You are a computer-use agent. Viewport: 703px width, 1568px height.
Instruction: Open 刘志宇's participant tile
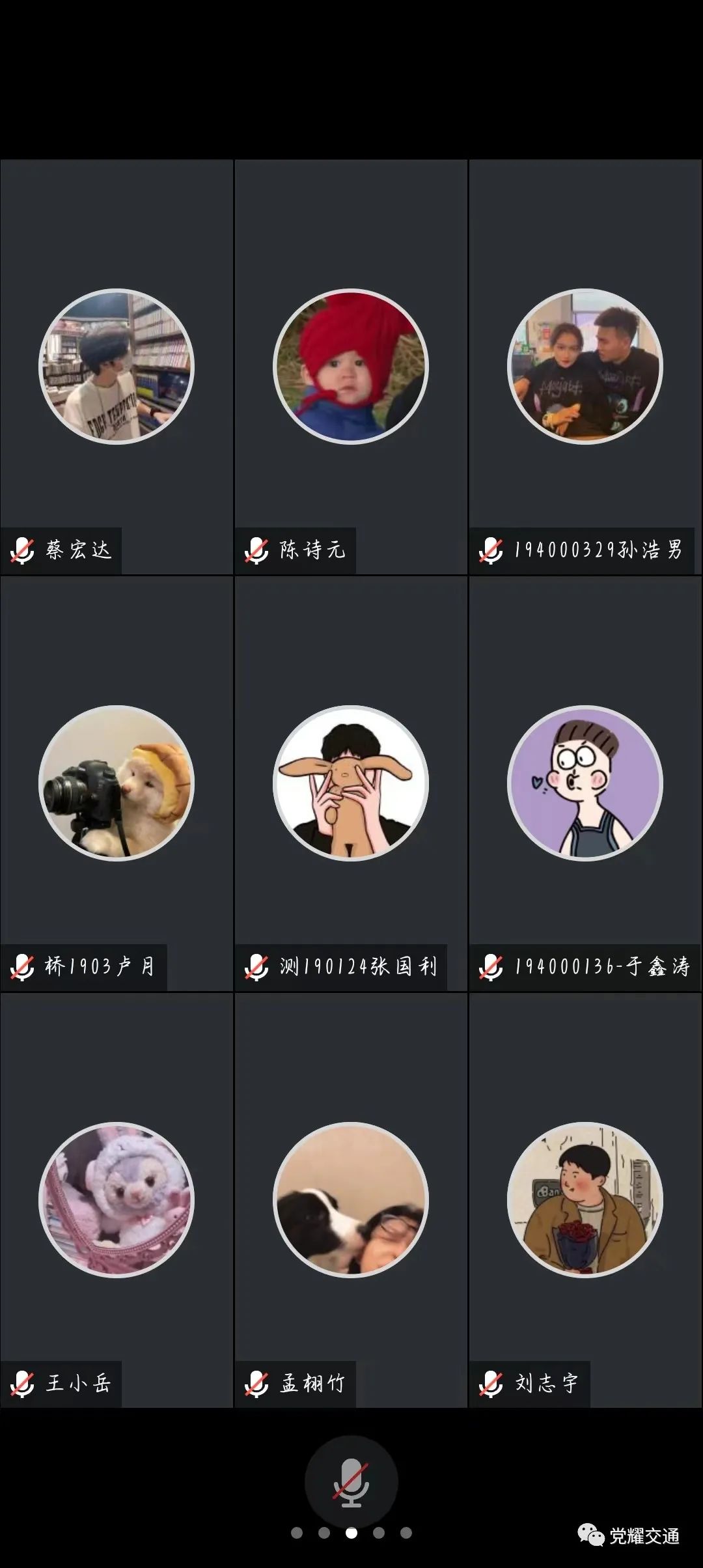(585, 1199)
